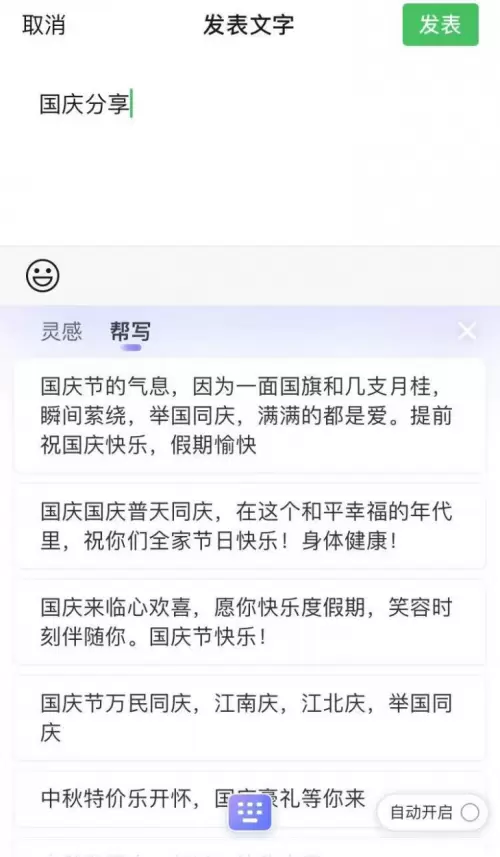The image size is (500, 857).
Task: Toggle the 自动开启 option
Action: point(433,813)
